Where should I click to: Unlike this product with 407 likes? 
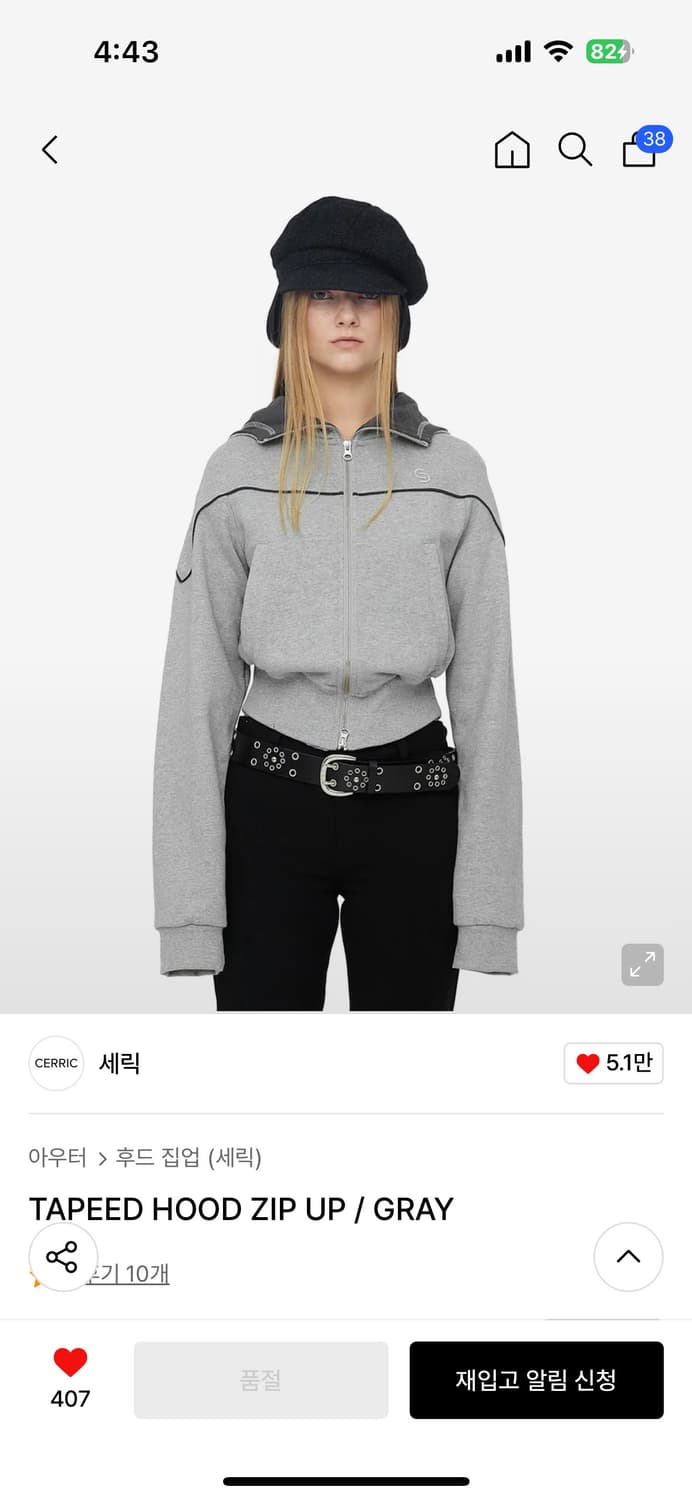click(x=70, y=1363)
